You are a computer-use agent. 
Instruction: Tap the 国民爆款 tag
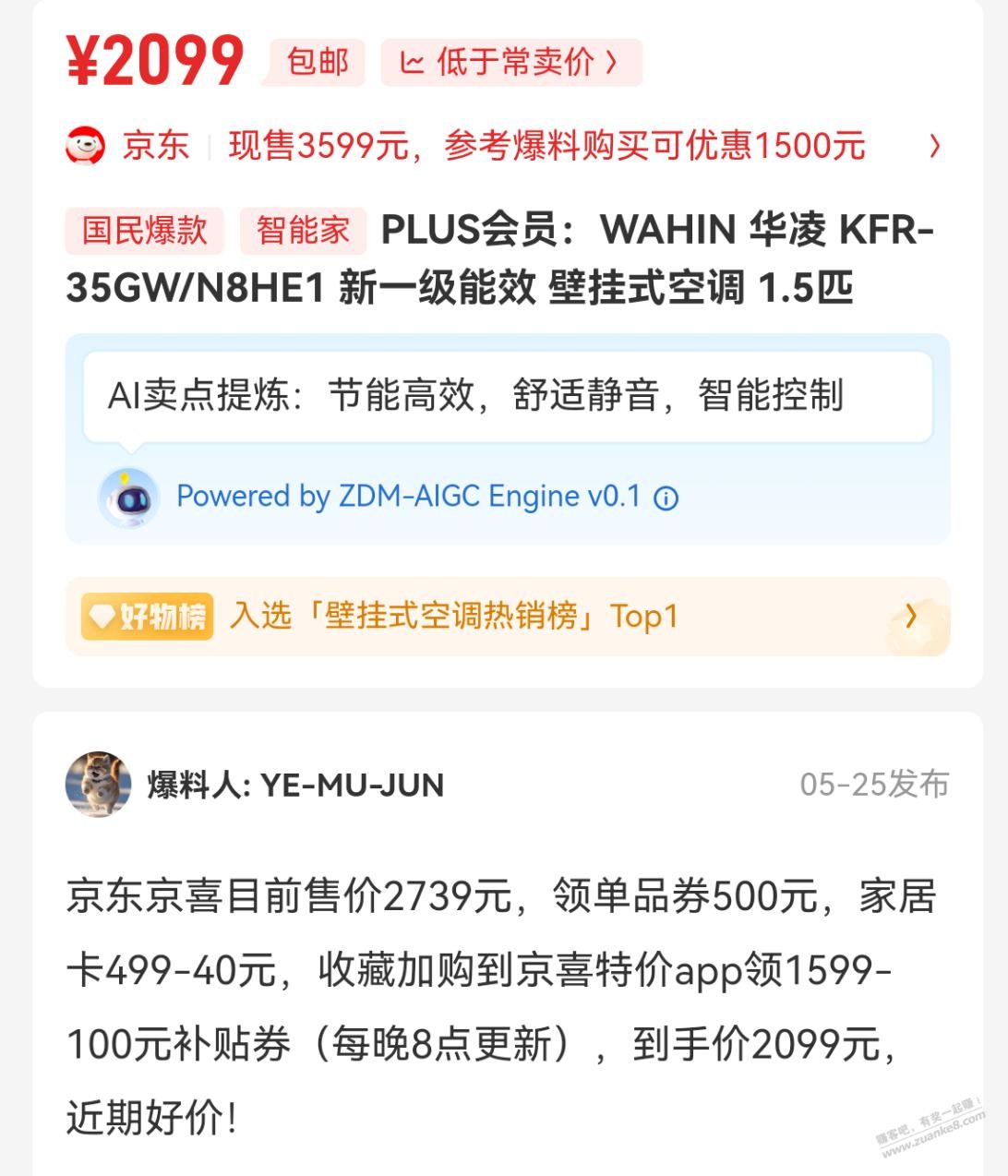click(x=144, y=231)
